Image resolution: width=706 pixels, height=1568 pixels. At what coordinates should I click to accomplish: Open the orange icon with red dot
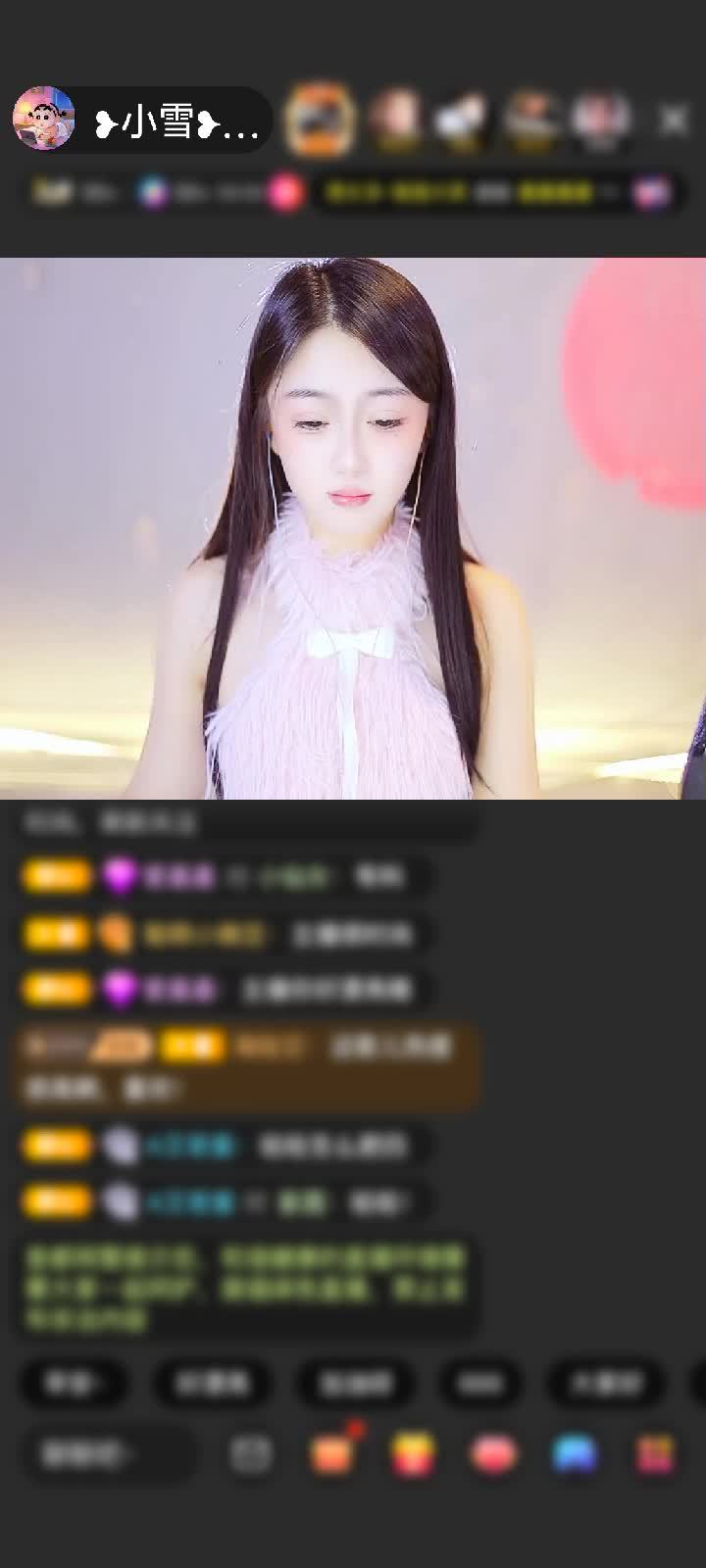[333, 1452]
